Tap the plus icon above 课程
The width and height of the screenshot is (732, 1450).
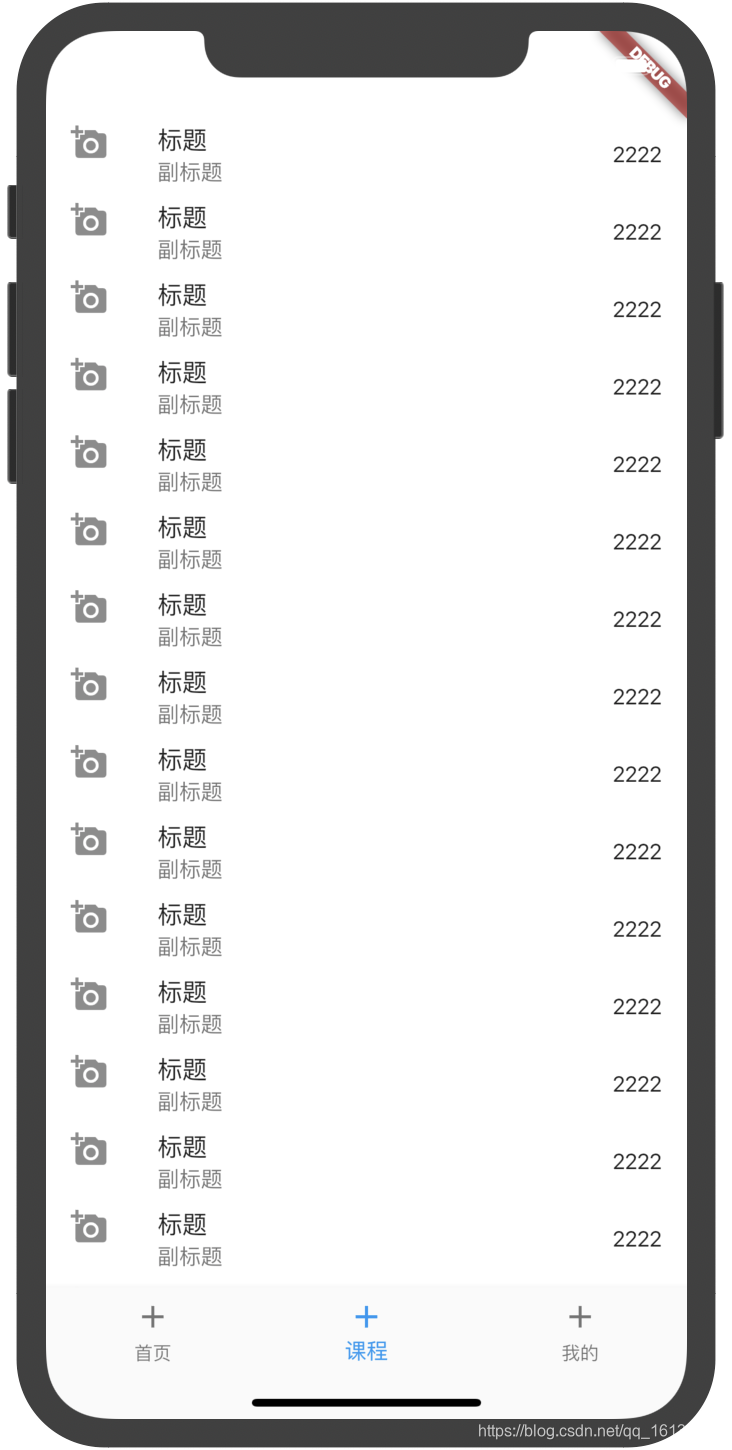point(366,1316)
